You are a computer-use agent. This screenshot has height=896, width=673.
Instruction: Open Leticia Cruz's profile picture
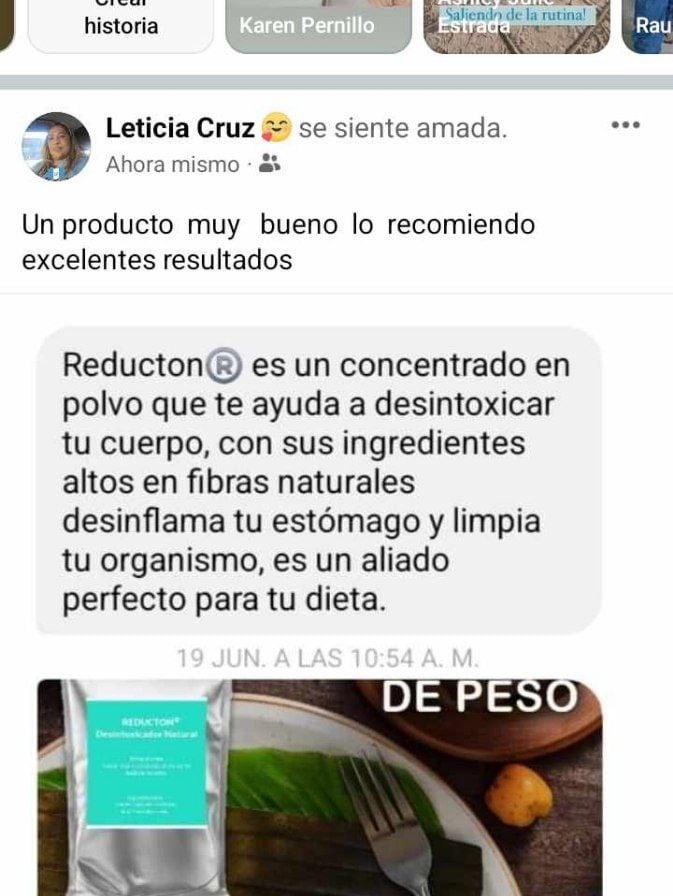[x=56, y=146]
